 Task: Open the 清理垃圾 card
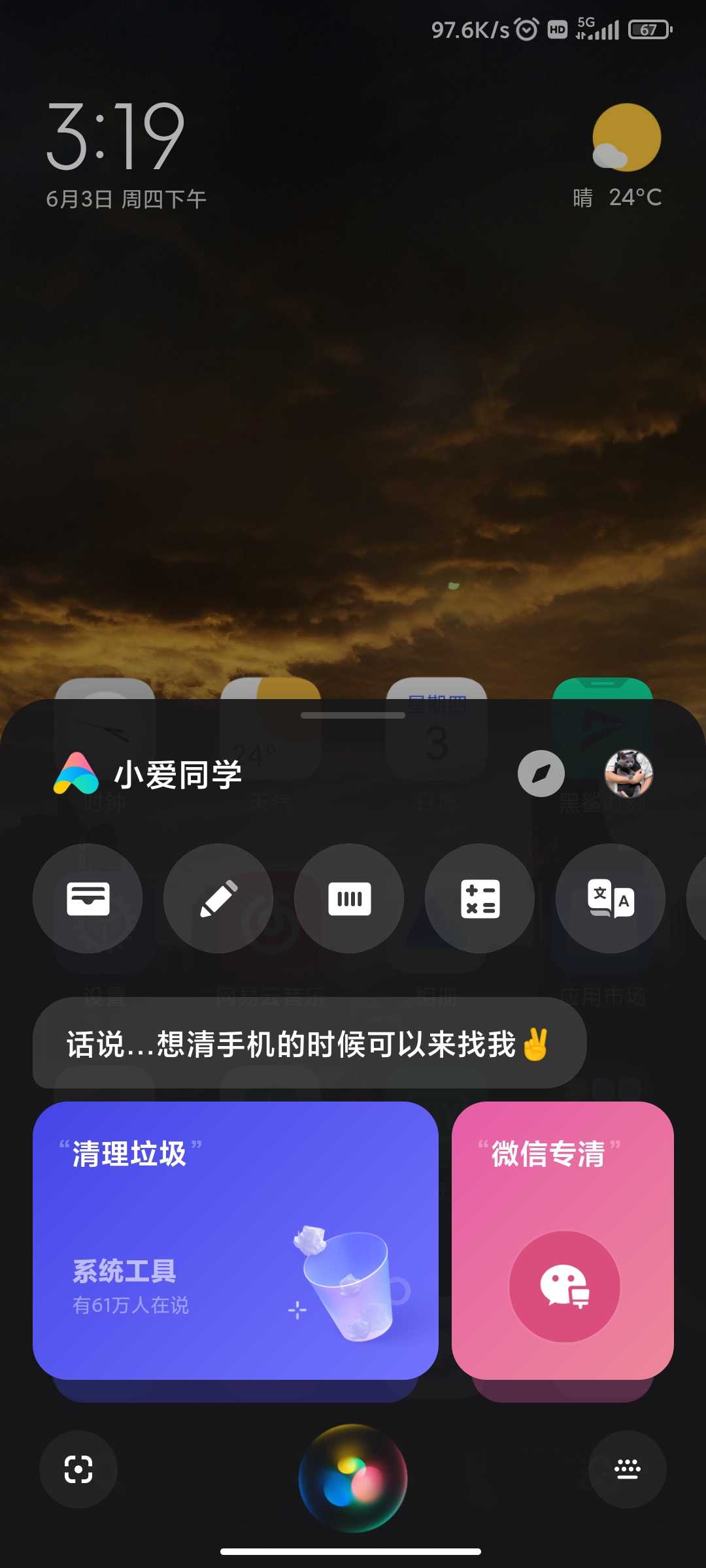(235, 1240)
